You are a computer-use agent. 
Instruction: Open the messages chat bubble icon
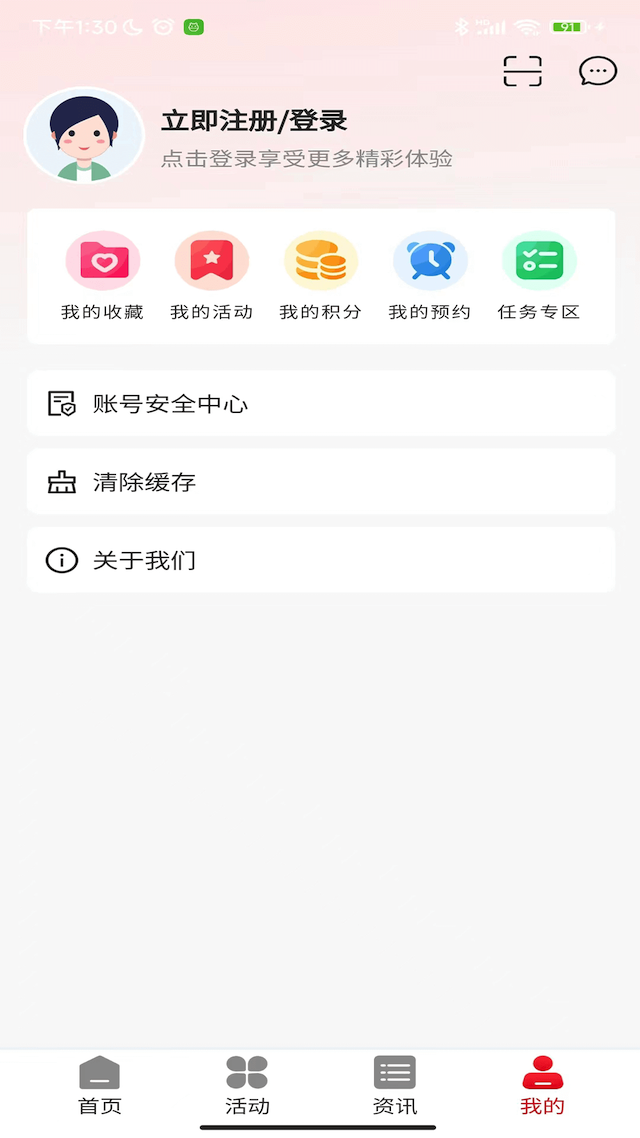pos(598,71)
